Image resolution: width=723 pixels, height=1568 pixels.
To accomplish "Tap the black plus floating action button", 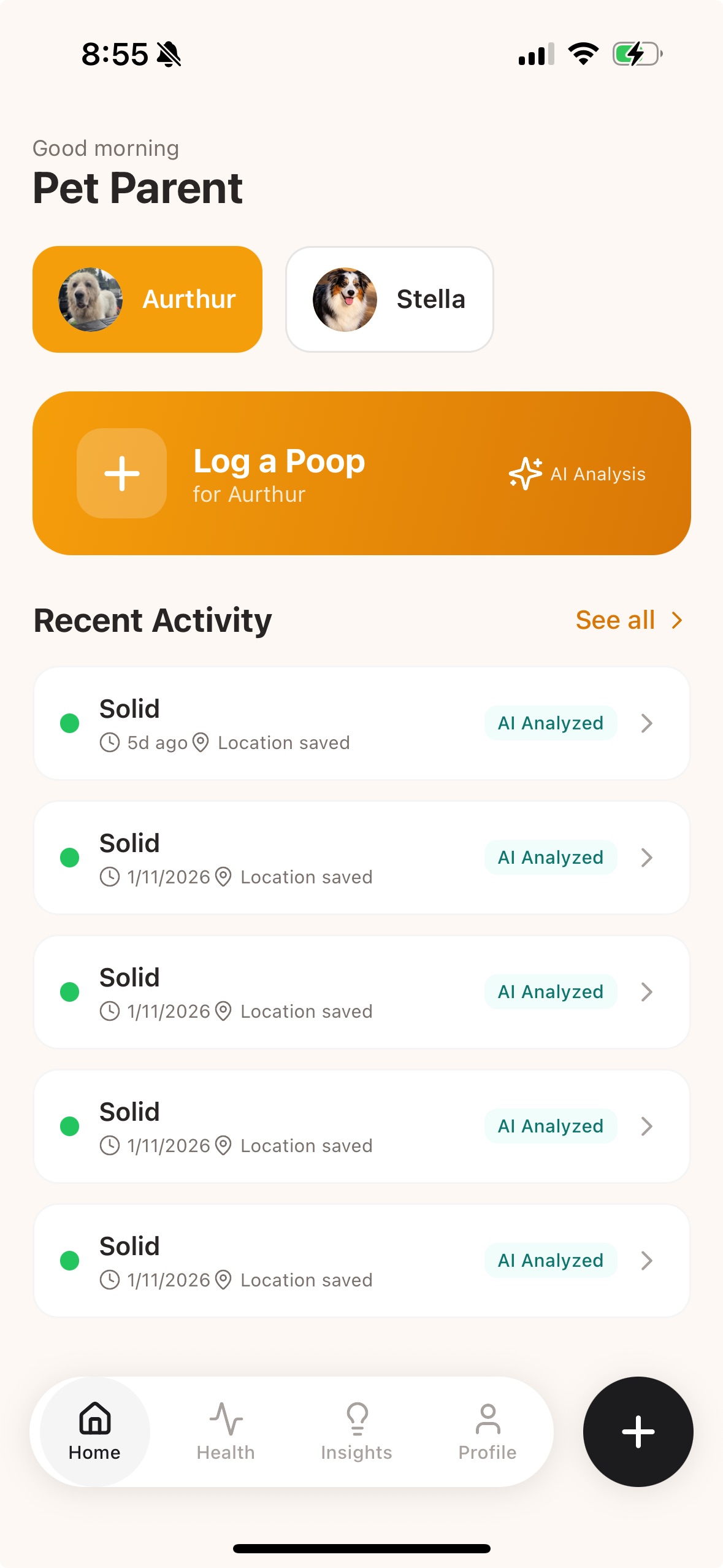I will (x=638, y=1432).
